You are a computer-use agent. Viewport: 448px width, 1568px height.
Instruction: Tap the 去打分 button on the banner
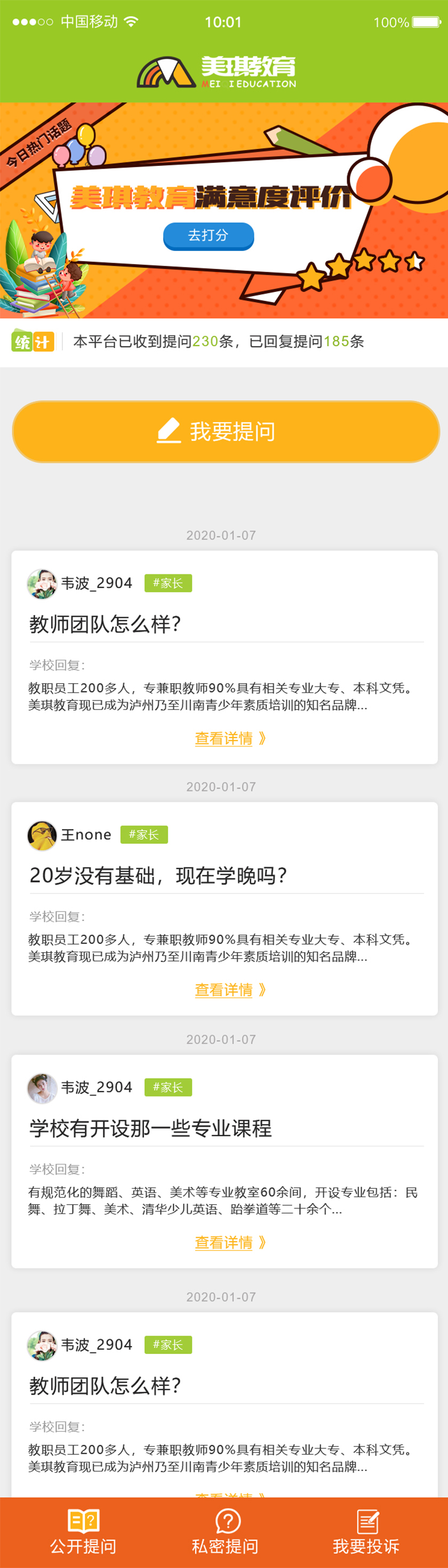point(208,235)
